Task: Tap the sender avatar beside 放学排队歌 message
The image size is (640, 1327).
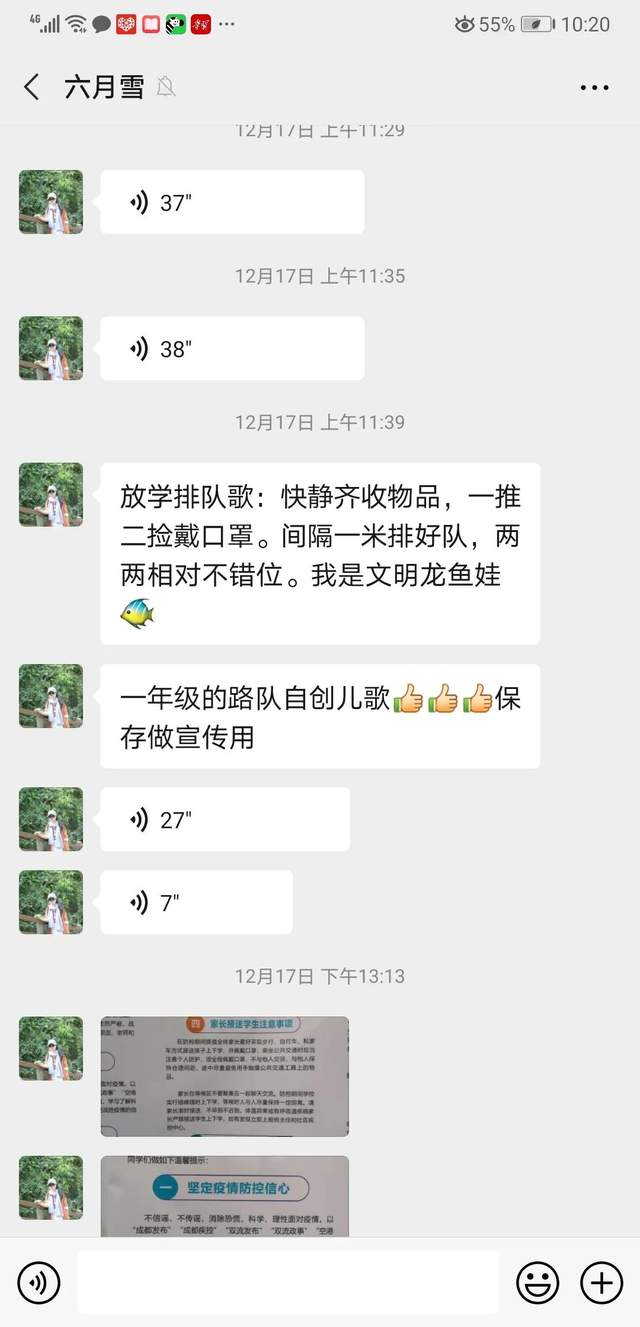Action: [51, 494]
